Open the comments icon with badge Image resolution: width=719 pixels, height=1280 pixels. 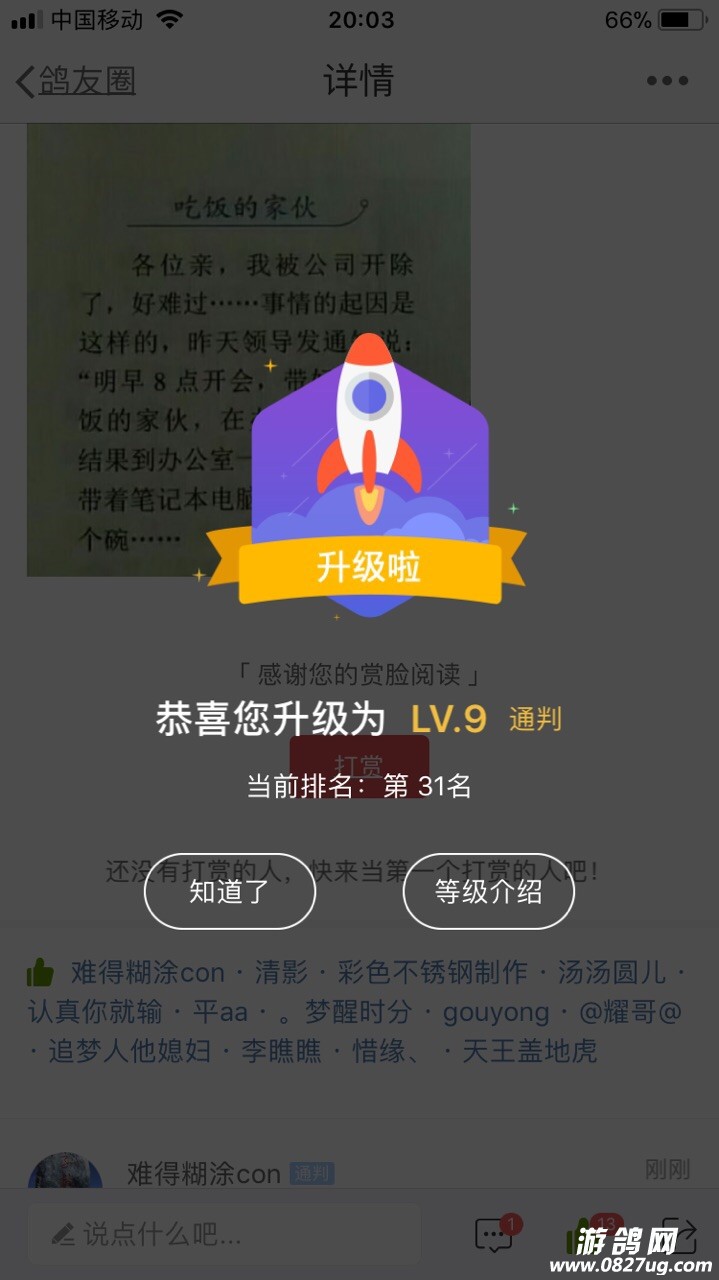(x=494, y=1236)
